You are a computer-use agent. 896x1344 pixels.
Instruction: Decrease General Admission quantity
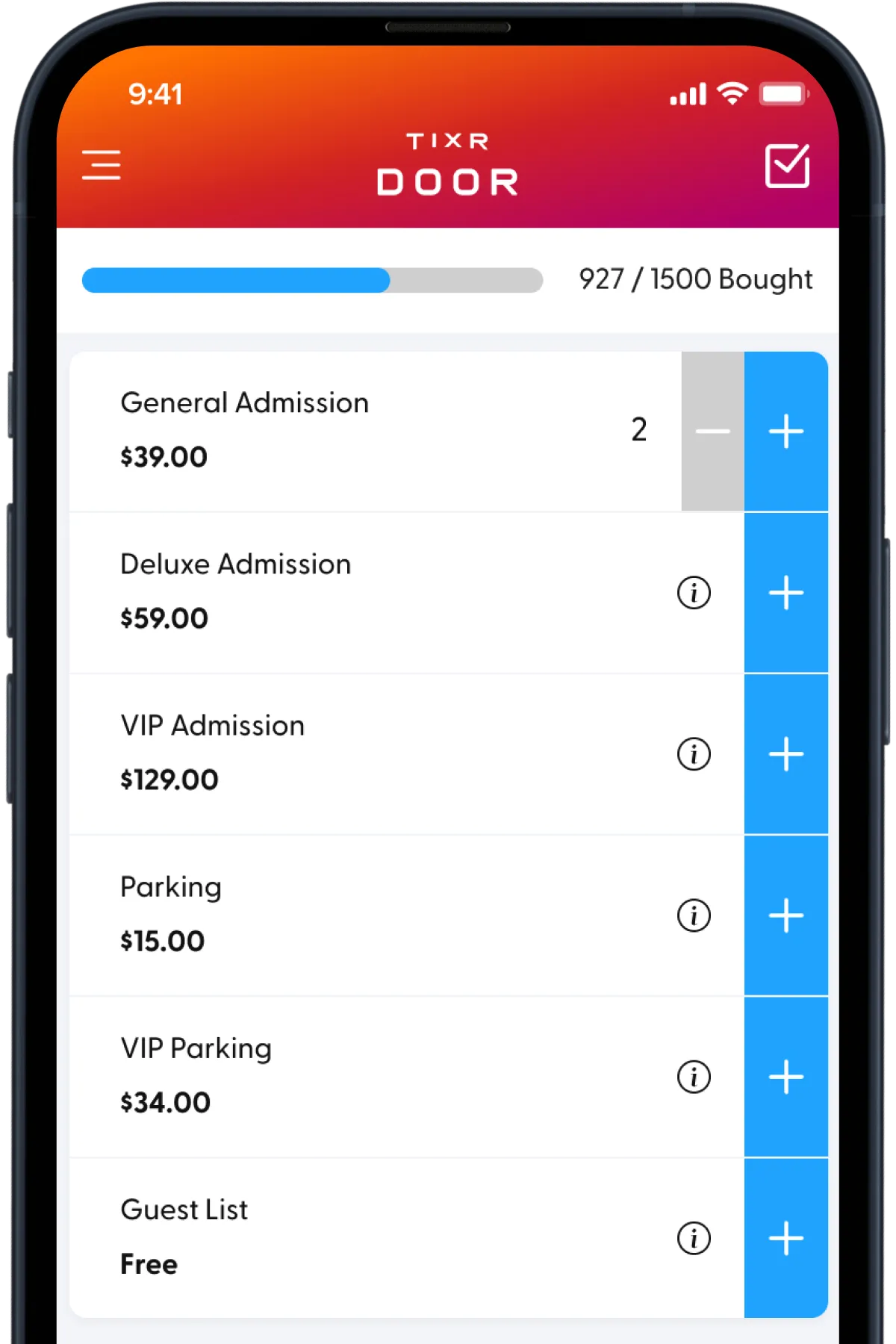tap(712, 432)
